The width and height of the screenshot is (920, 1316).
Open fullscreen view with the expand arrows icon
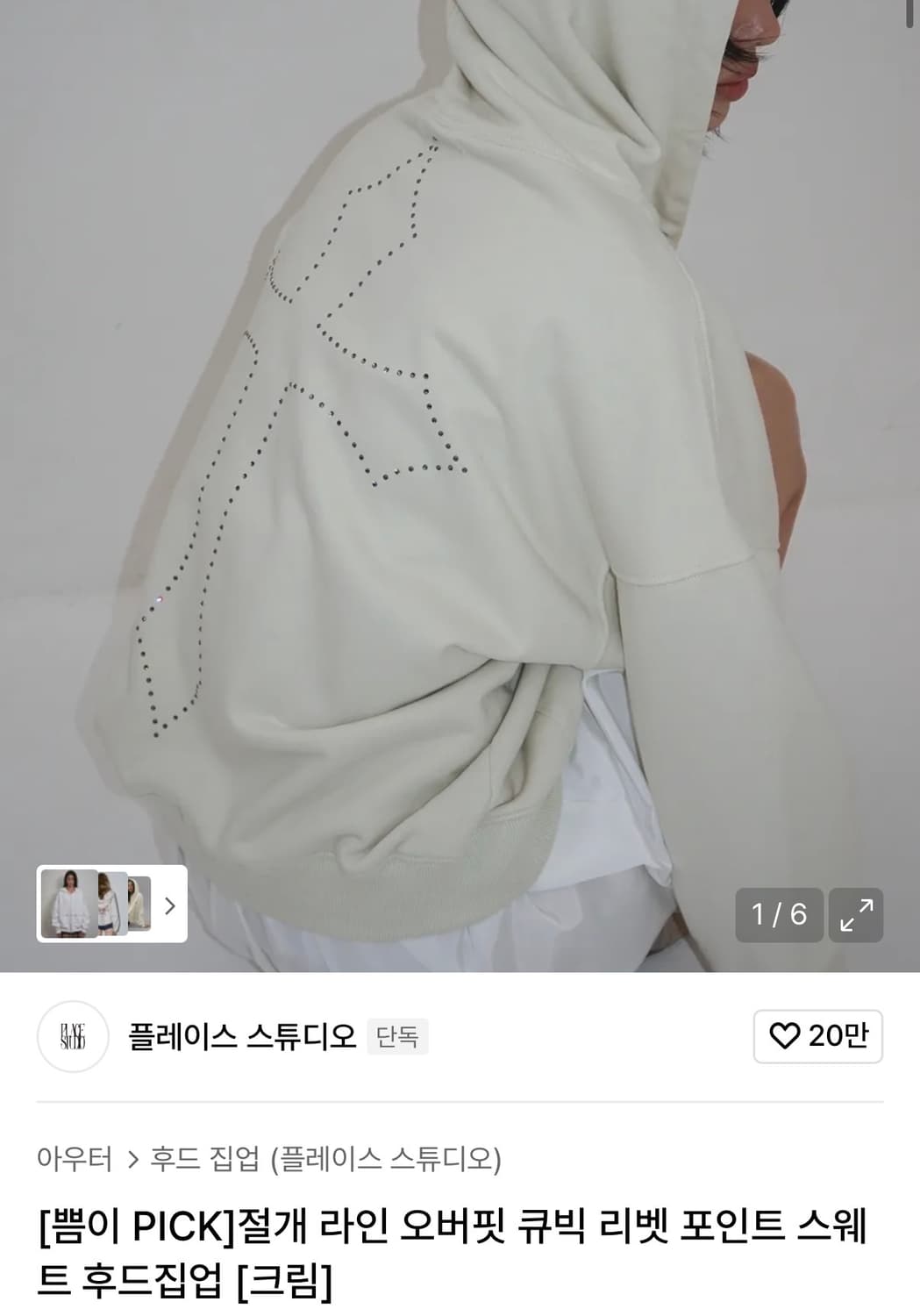tap(856, 915)
